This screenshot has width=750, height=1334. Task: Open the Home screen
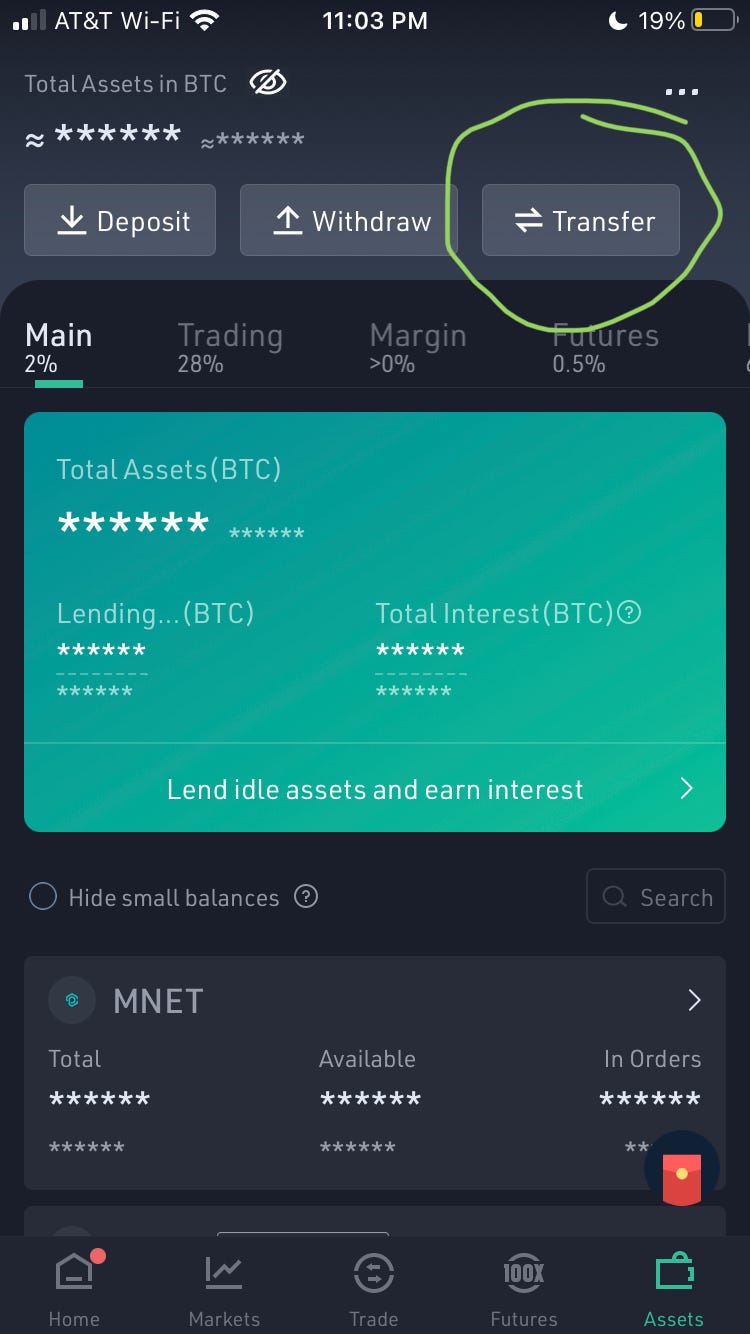click(74, 1285)
